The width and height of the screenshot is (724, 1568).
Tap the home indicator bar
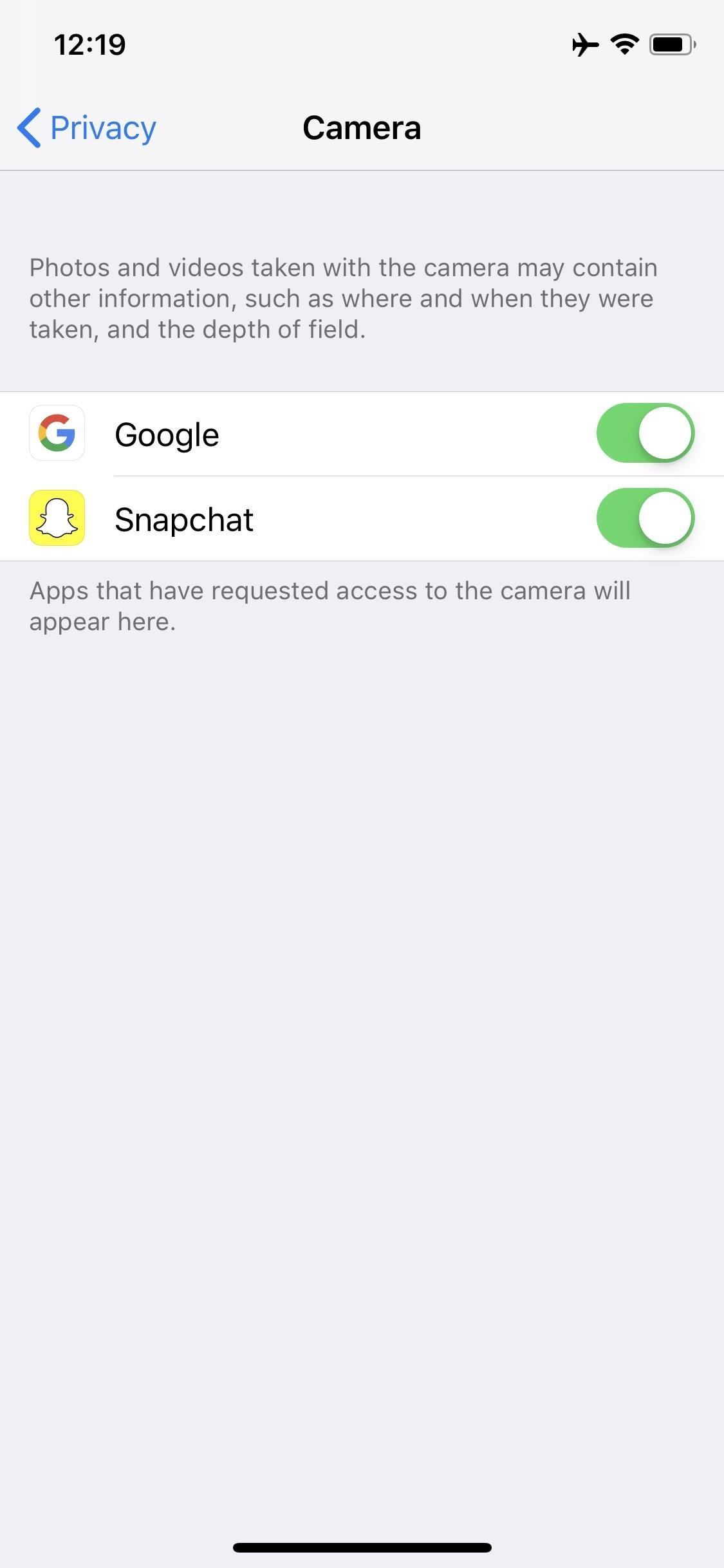(x=362, y=1545)
